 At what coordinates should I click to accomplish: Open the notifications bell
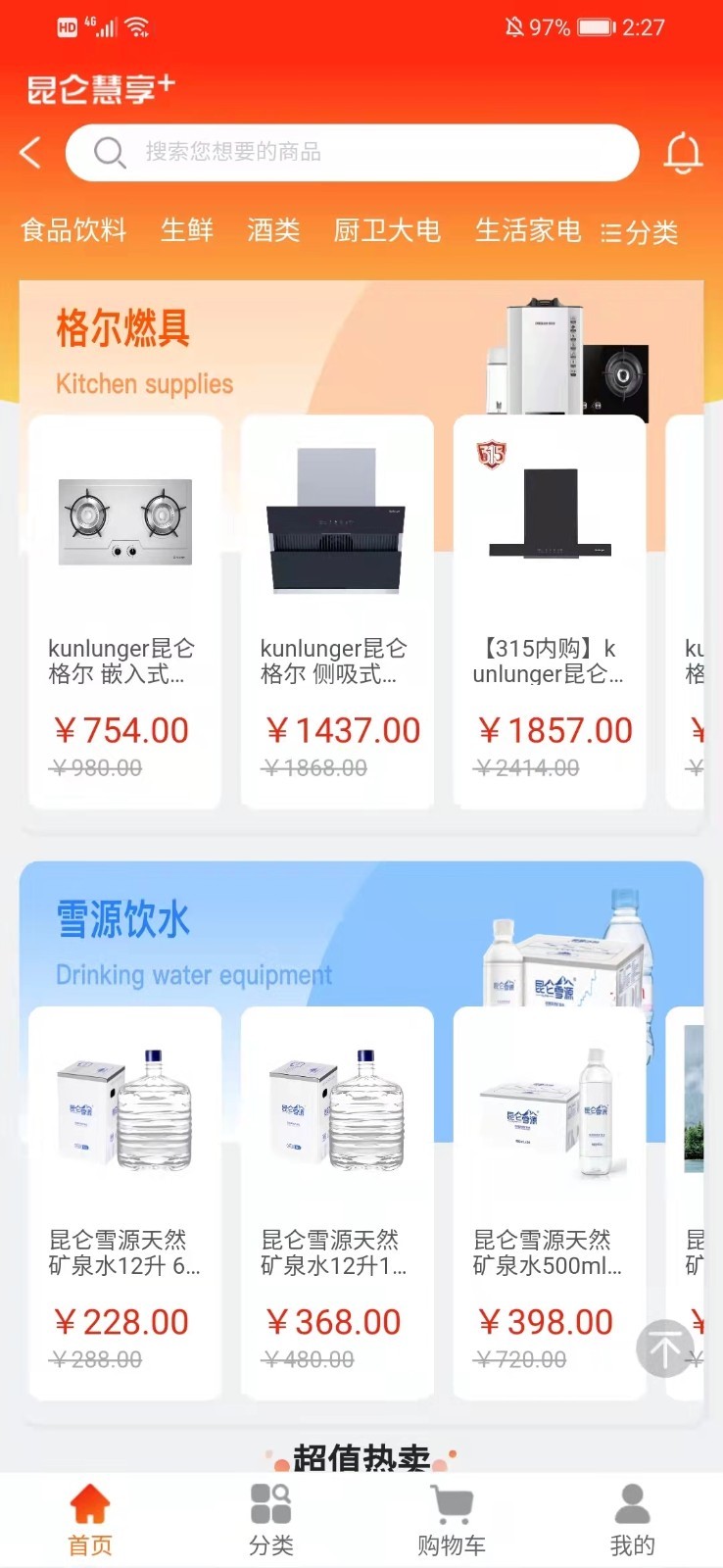tap(683, 153)
